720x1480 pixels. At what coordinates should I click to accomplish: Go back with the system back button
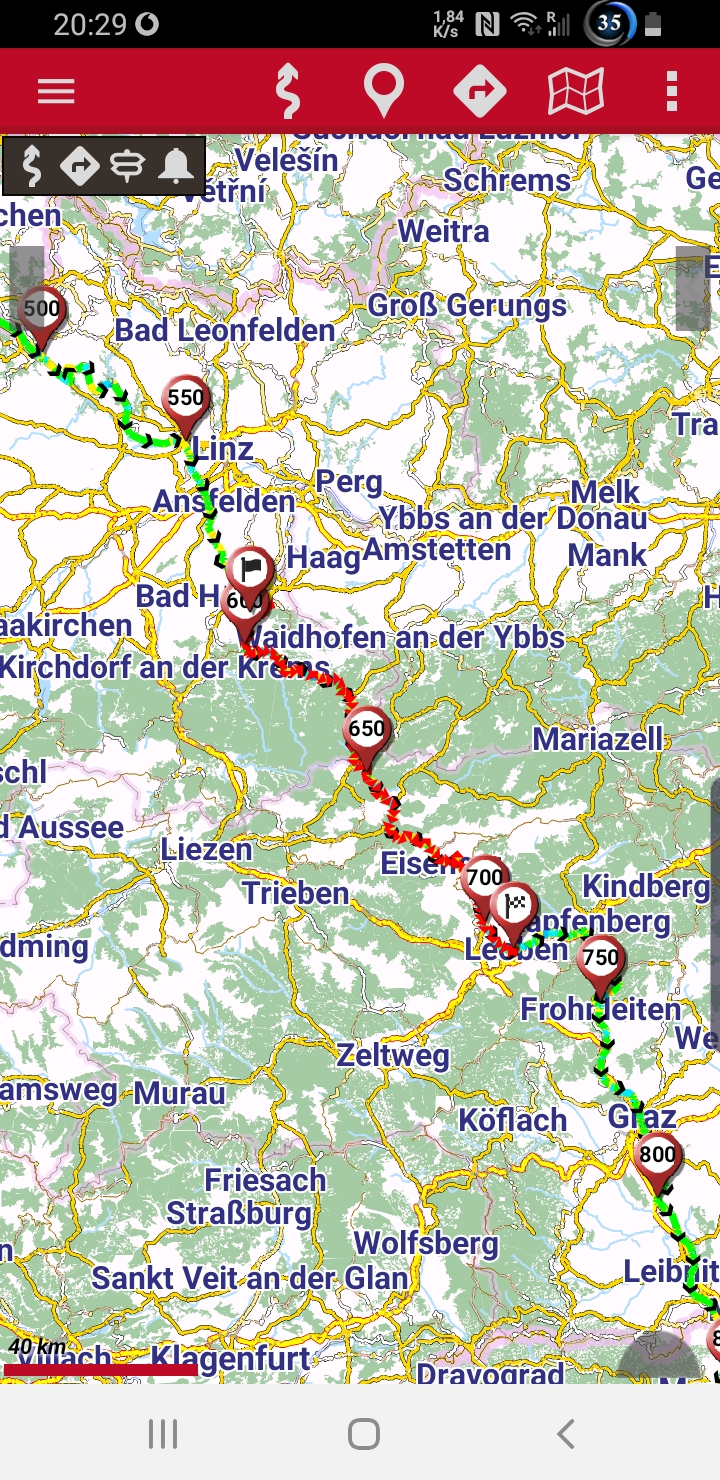tap(565, 1434)
